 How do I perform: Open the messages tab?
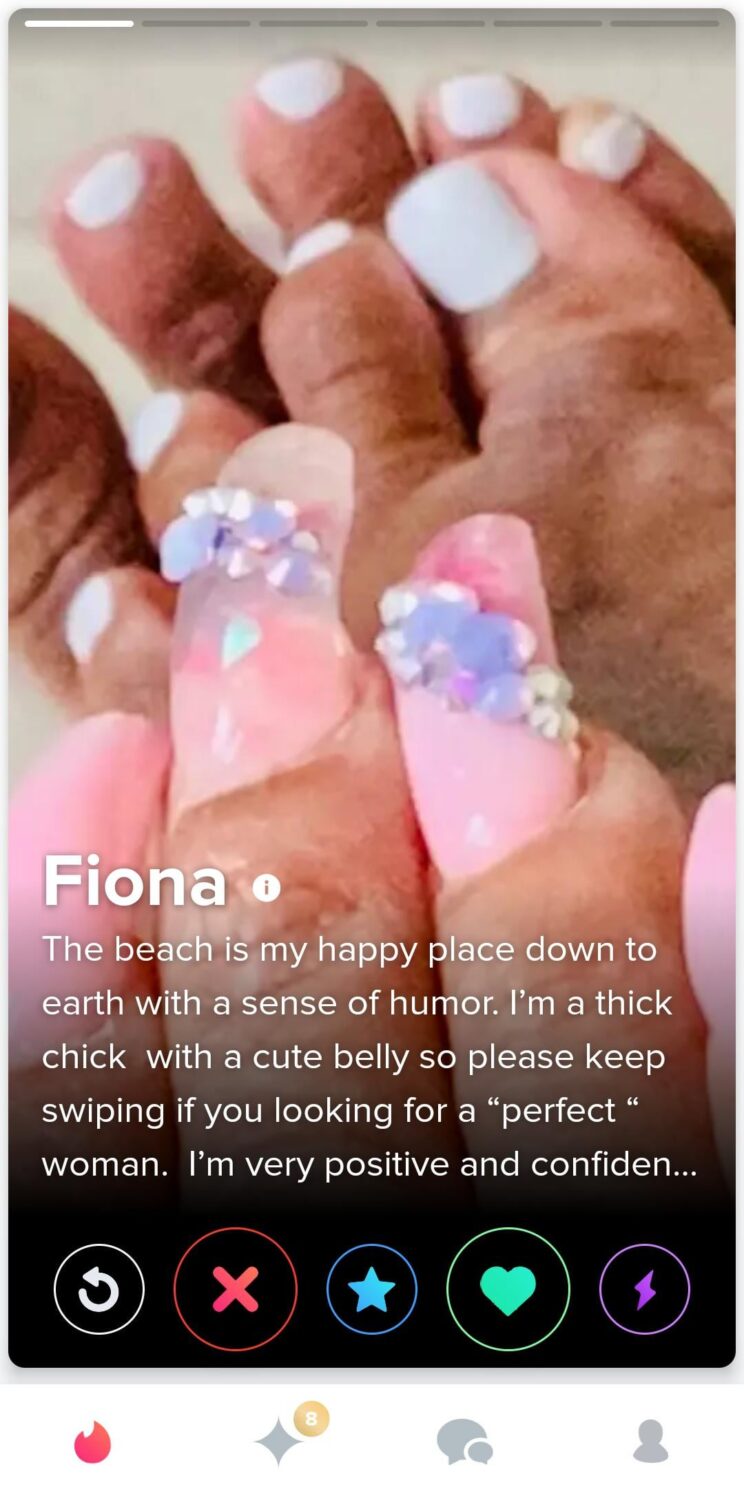pyautogui.click(x=464, y=1443)
